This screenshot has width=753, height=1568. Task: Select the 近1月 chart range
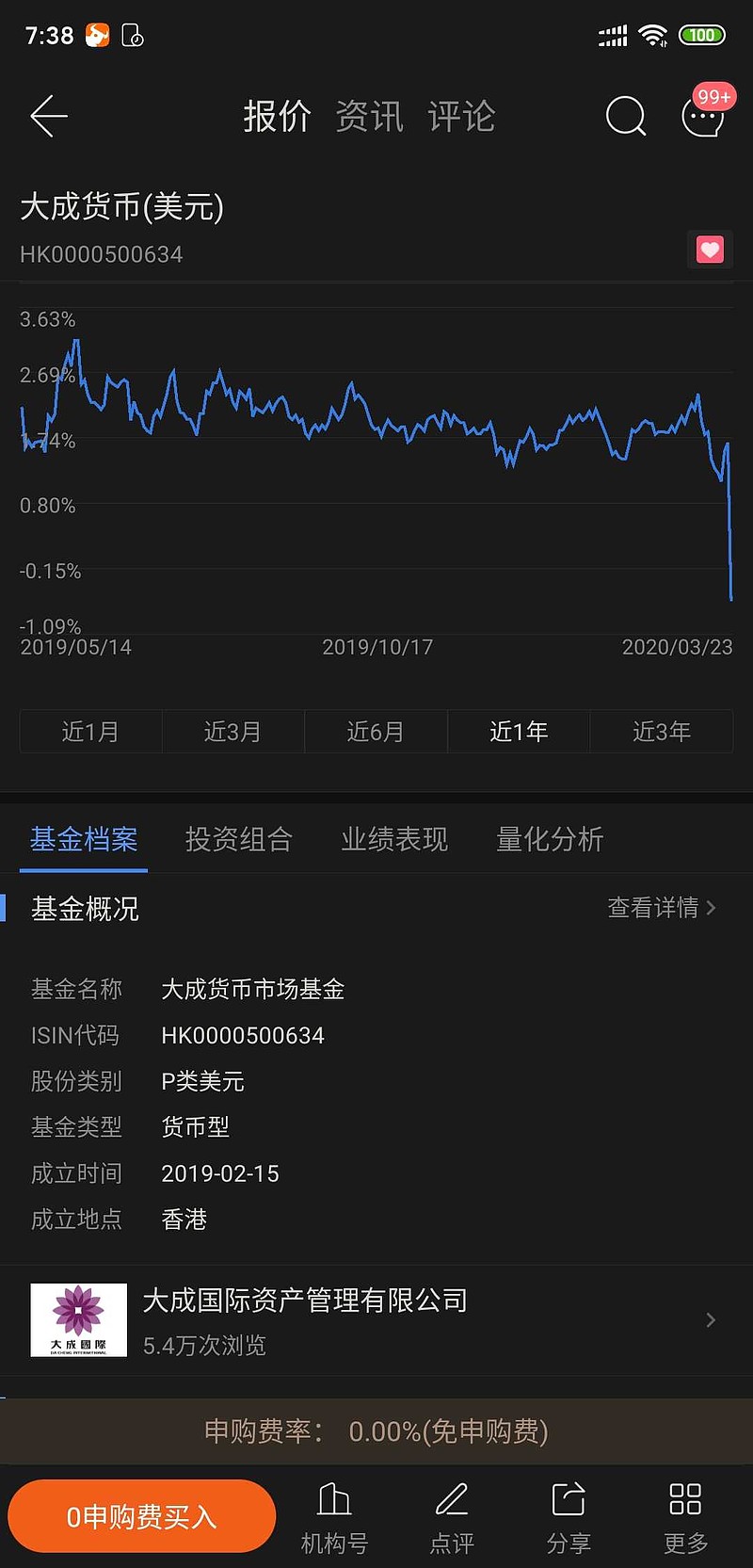[91, 732]
